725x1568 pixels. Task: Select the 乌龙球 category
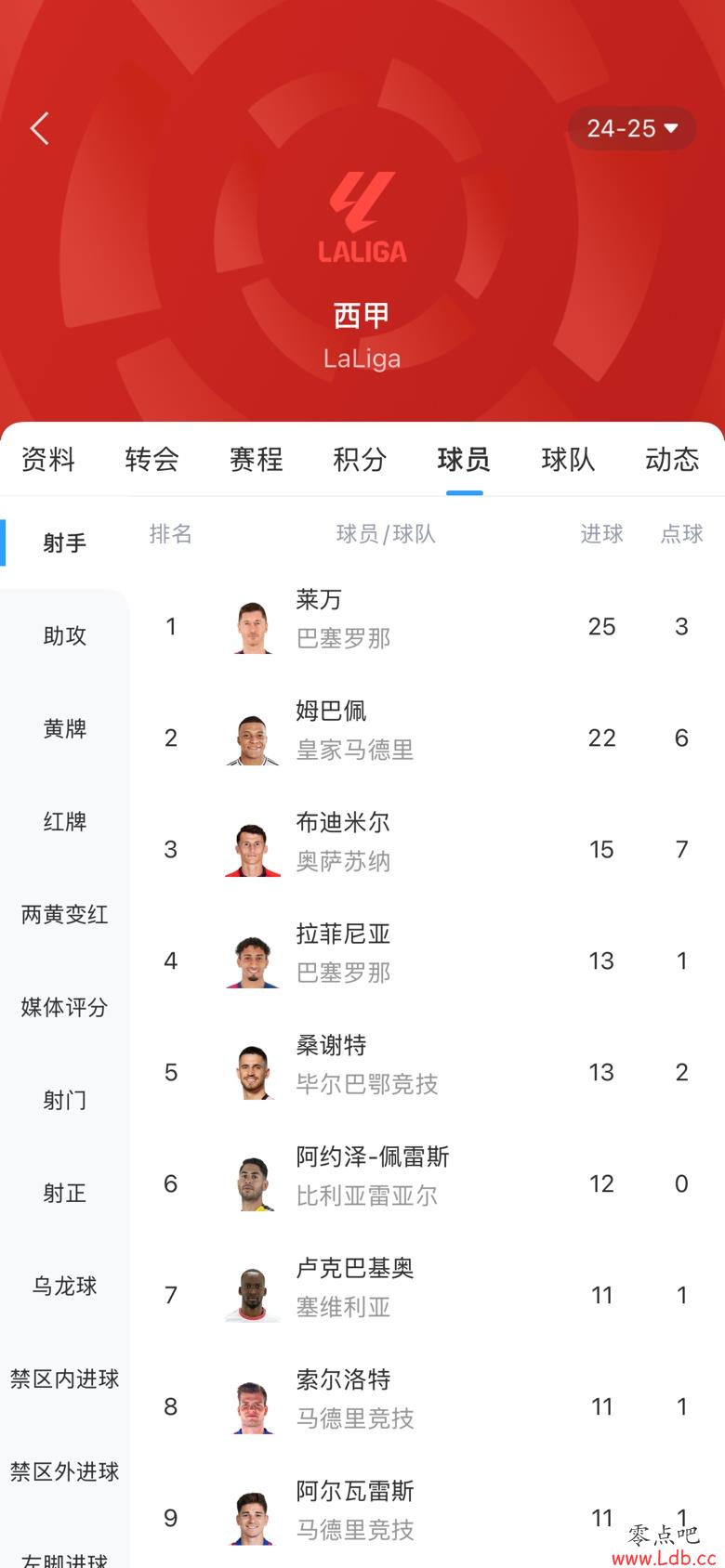pos(65,1286)
